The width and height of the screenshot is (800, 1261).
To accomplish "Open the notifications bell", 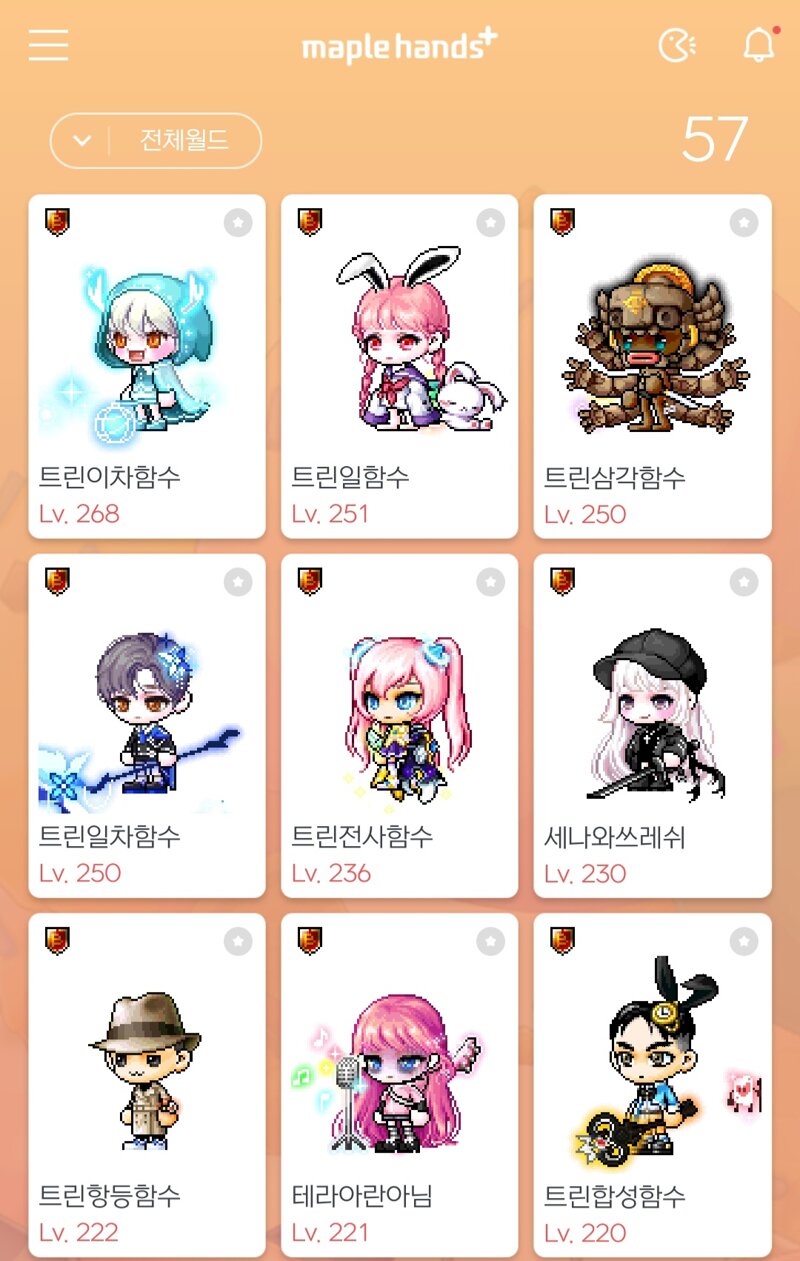I will (x=759, y=45).
